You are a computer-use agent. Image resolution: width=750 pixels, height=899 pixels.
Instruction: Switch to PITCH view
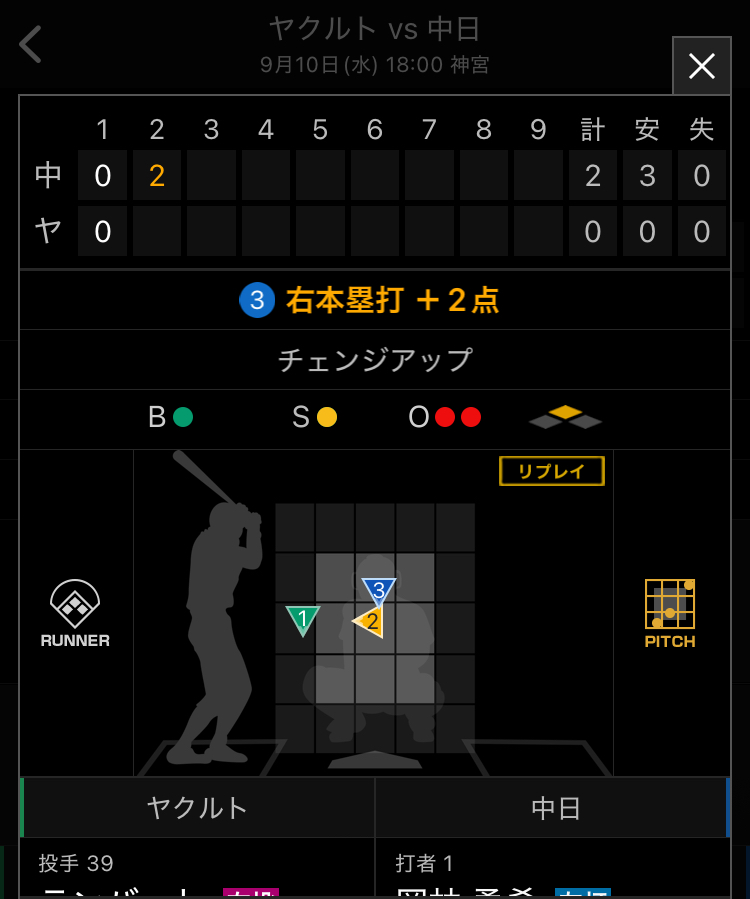pos(669,613)
